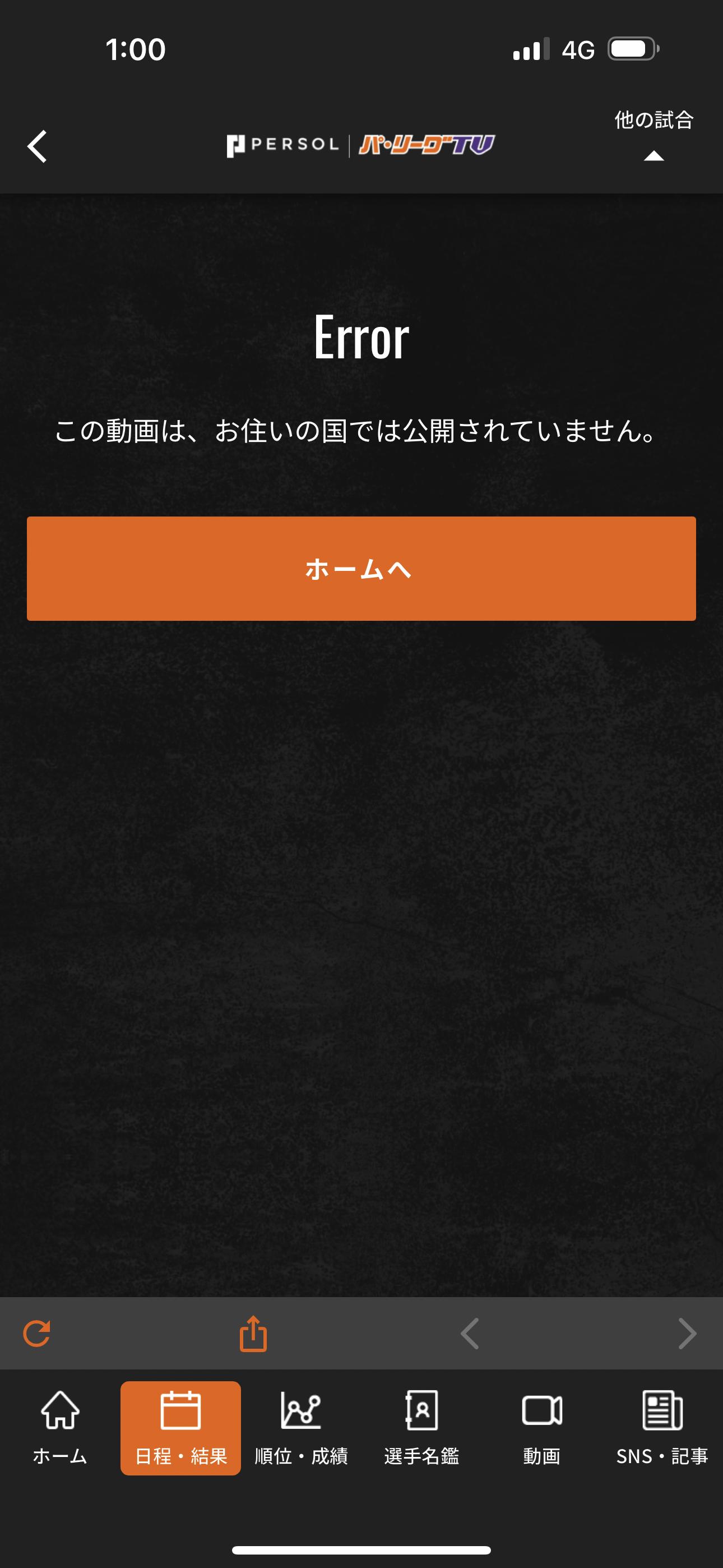Tap the ホームへ button
This screenshot has width=723, height=1568.
click(361, 569)
